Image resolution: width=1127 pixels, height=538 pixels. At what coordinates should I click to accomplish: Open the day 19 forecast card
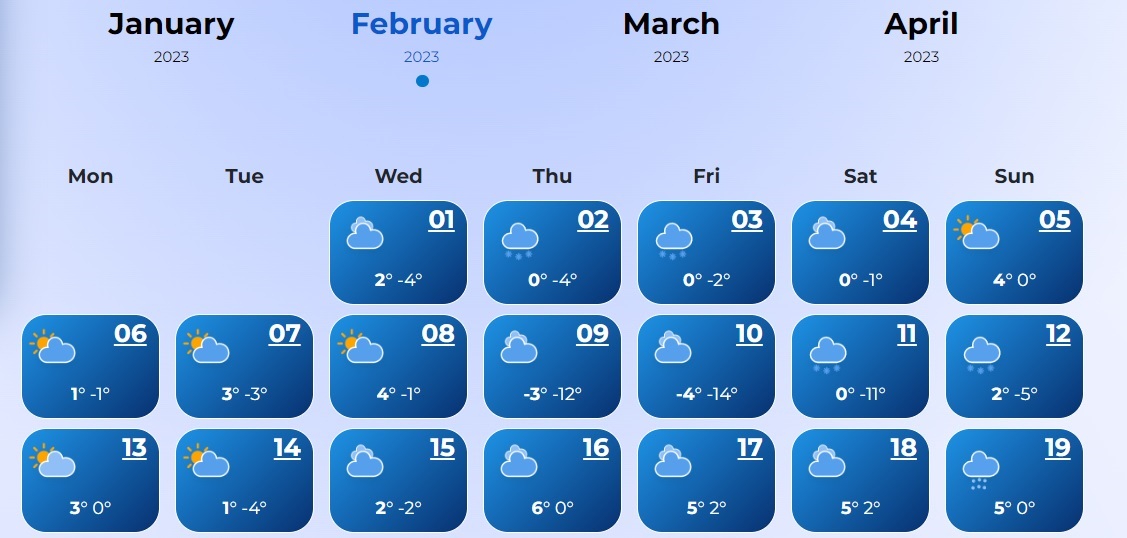(x=1014, y=480)
